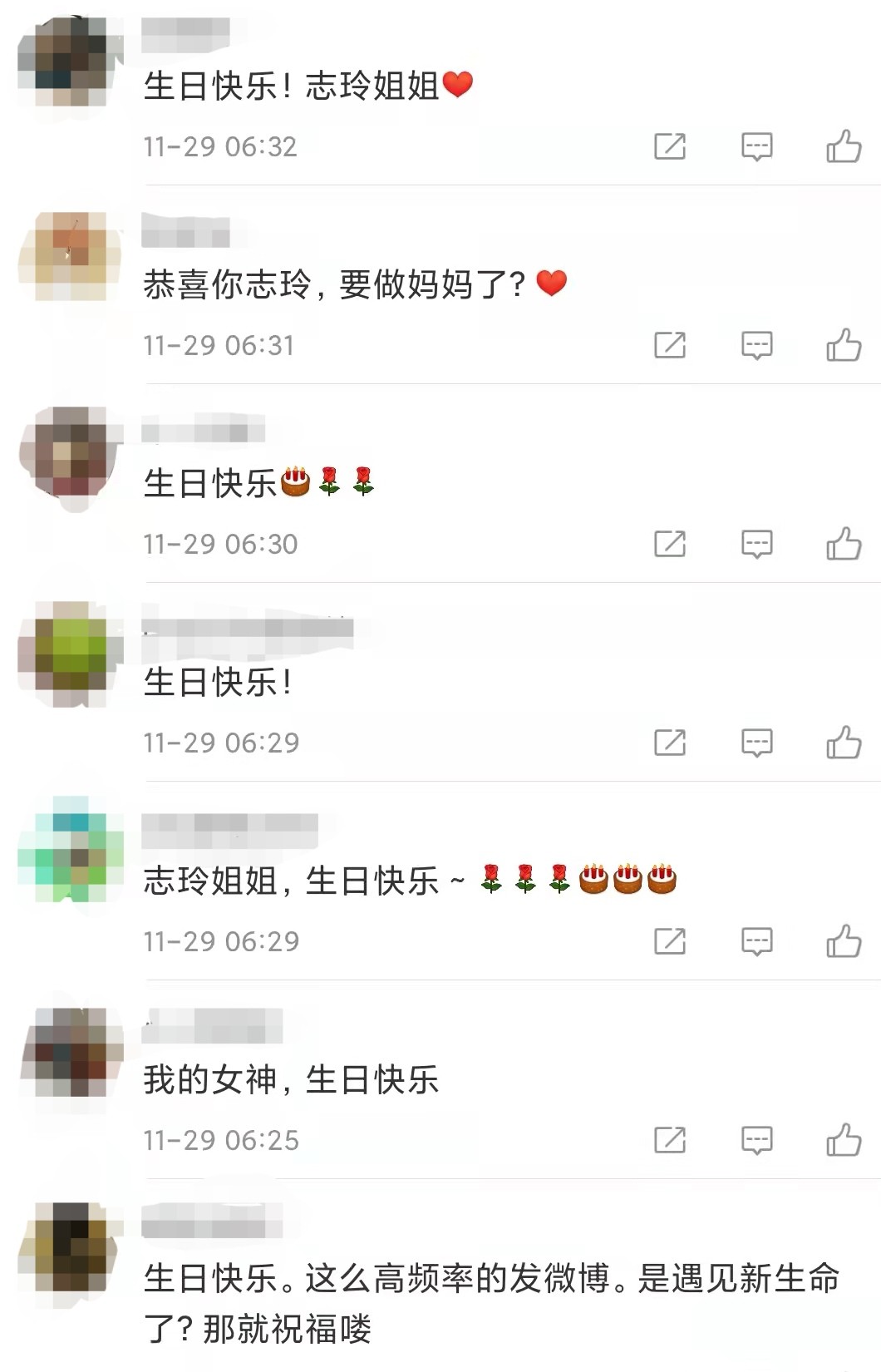This screenshot has width=881, height=1372.
Task: Open the green avatar of the 06:29 commenter
Action: pos(71,653)
